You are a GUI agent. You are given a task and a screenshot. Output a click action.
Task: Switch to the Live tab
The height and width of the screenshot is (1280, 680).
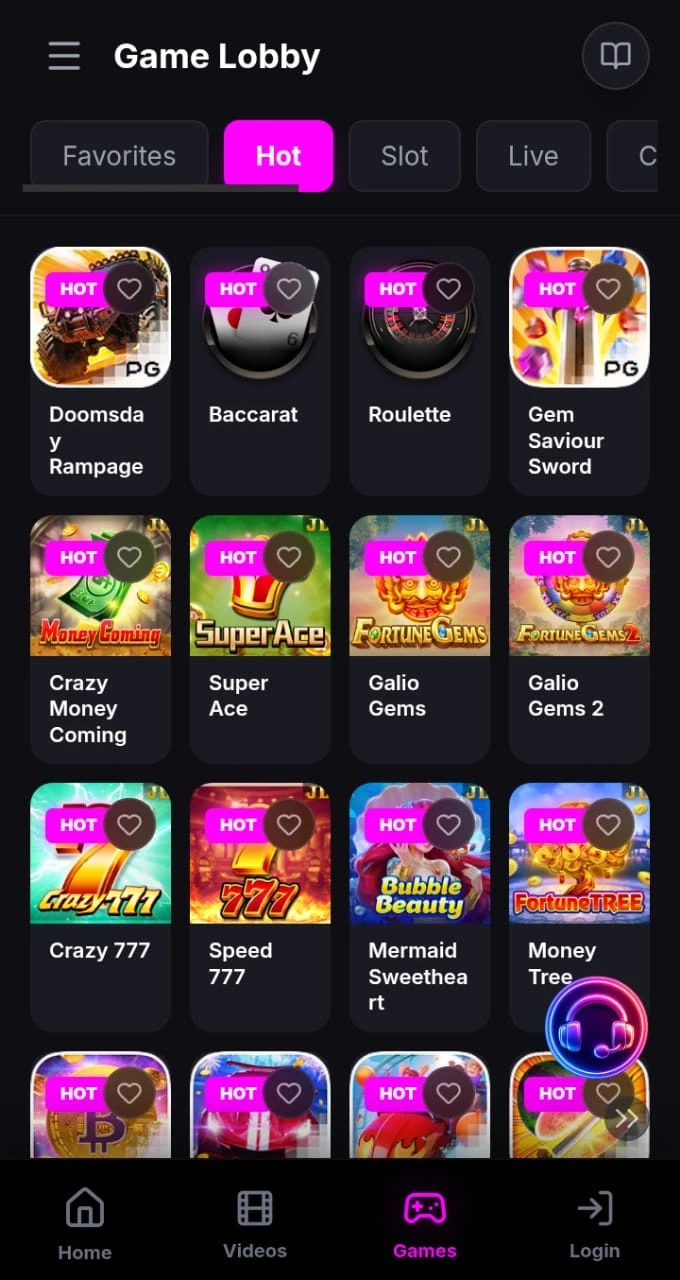click(x=533, y=156)
